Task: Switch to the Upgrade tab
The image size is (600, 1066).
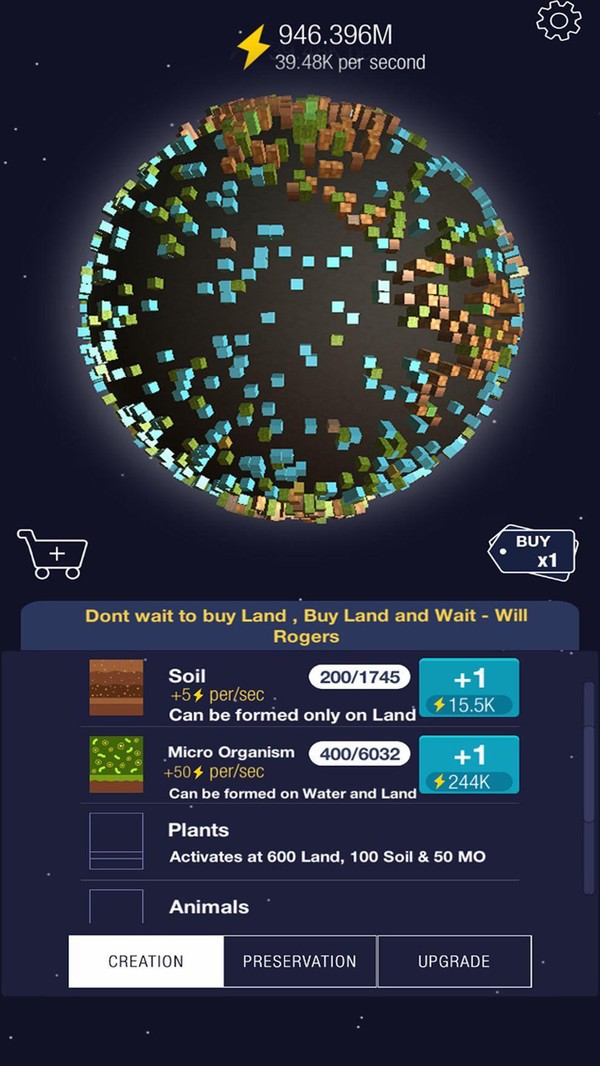Action: coord(453,961)
